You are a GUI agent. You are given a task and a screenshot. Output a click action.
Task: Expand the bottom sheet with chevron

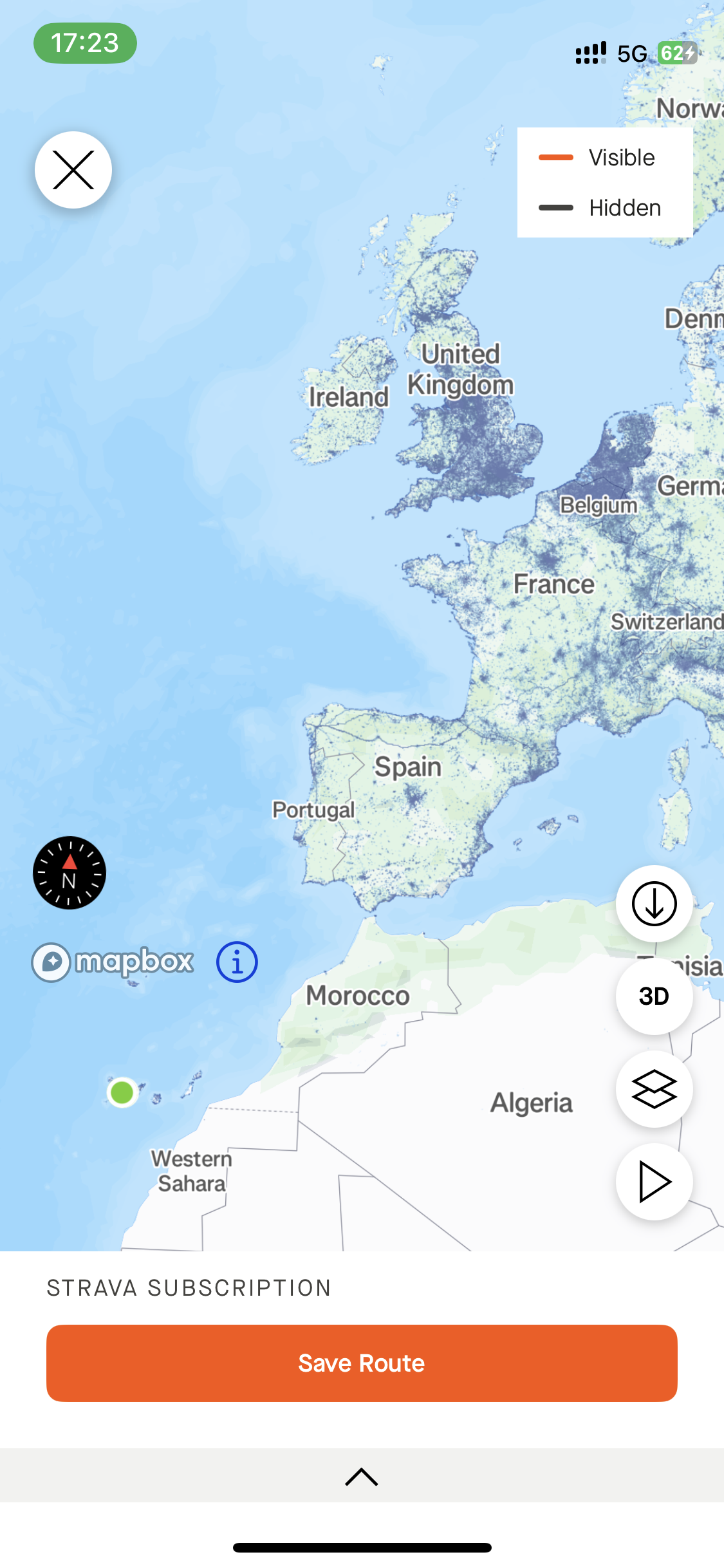pyautogui.click(x=362, y=1477)
